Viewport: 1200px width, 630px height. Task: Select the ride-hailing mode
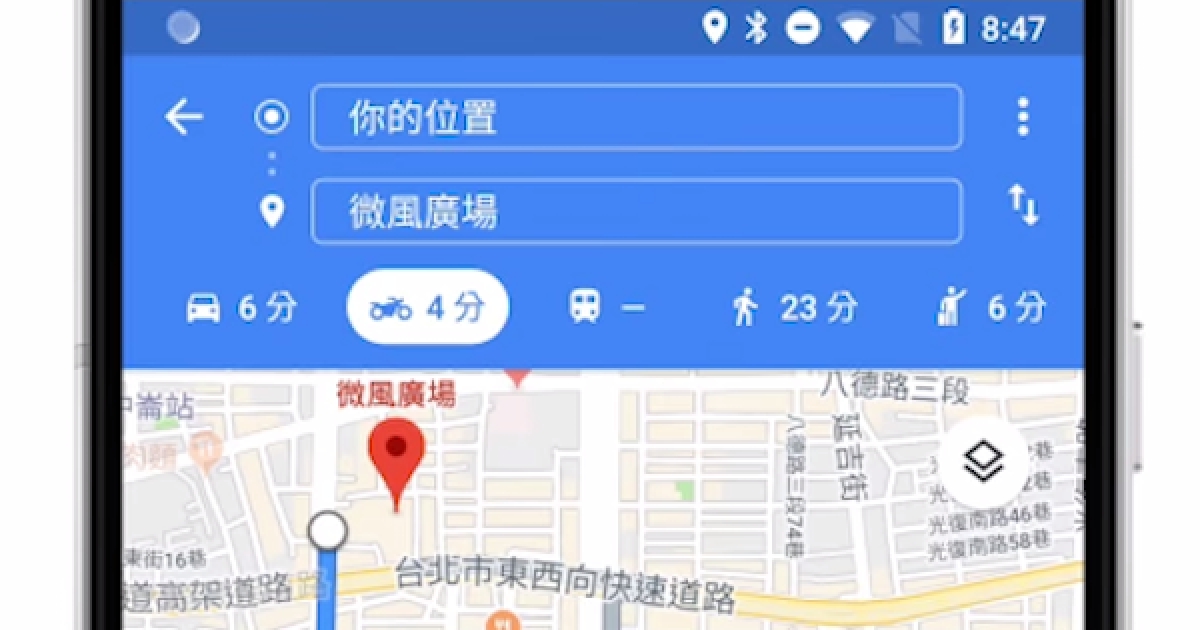[x=988, y=308]
